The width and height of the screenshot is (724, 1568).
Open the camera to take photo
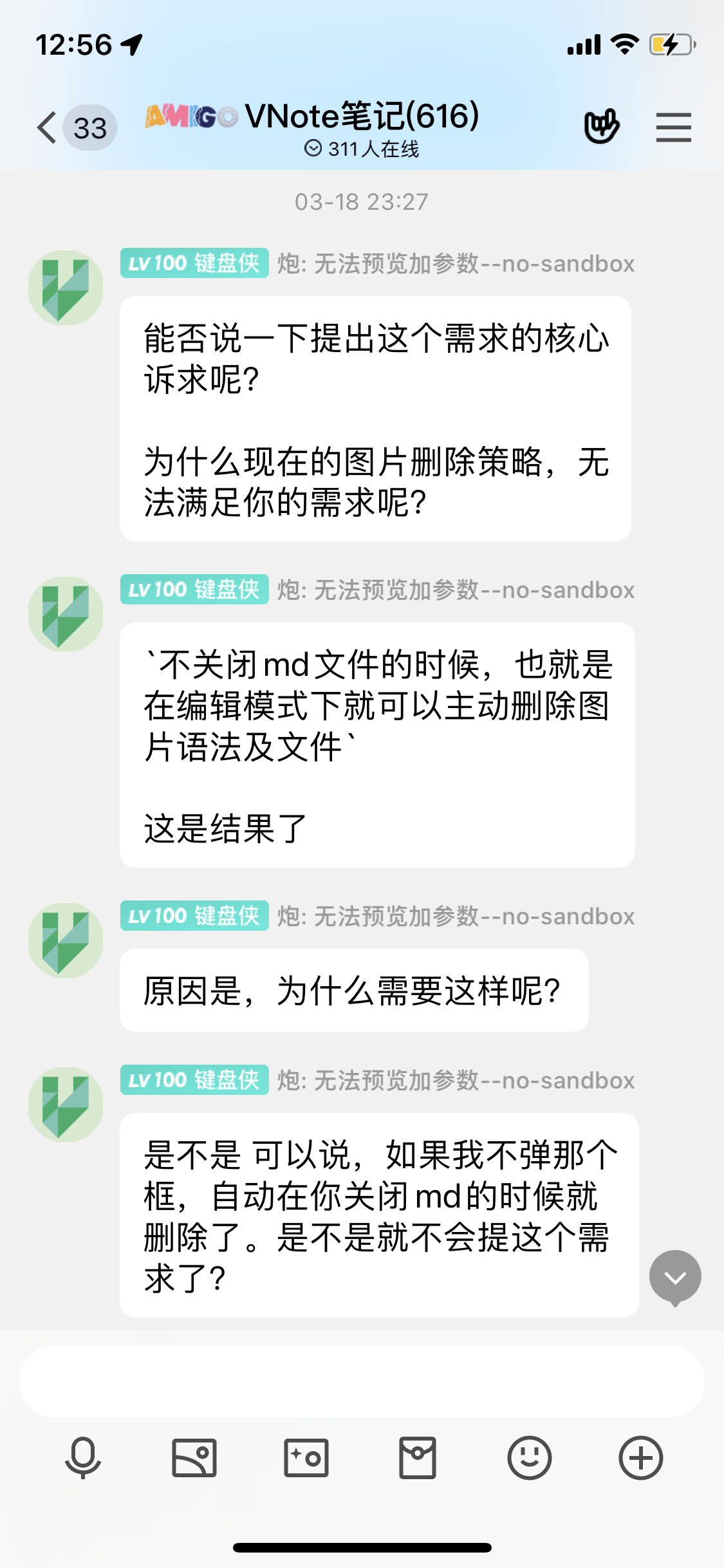(306, 1457)
